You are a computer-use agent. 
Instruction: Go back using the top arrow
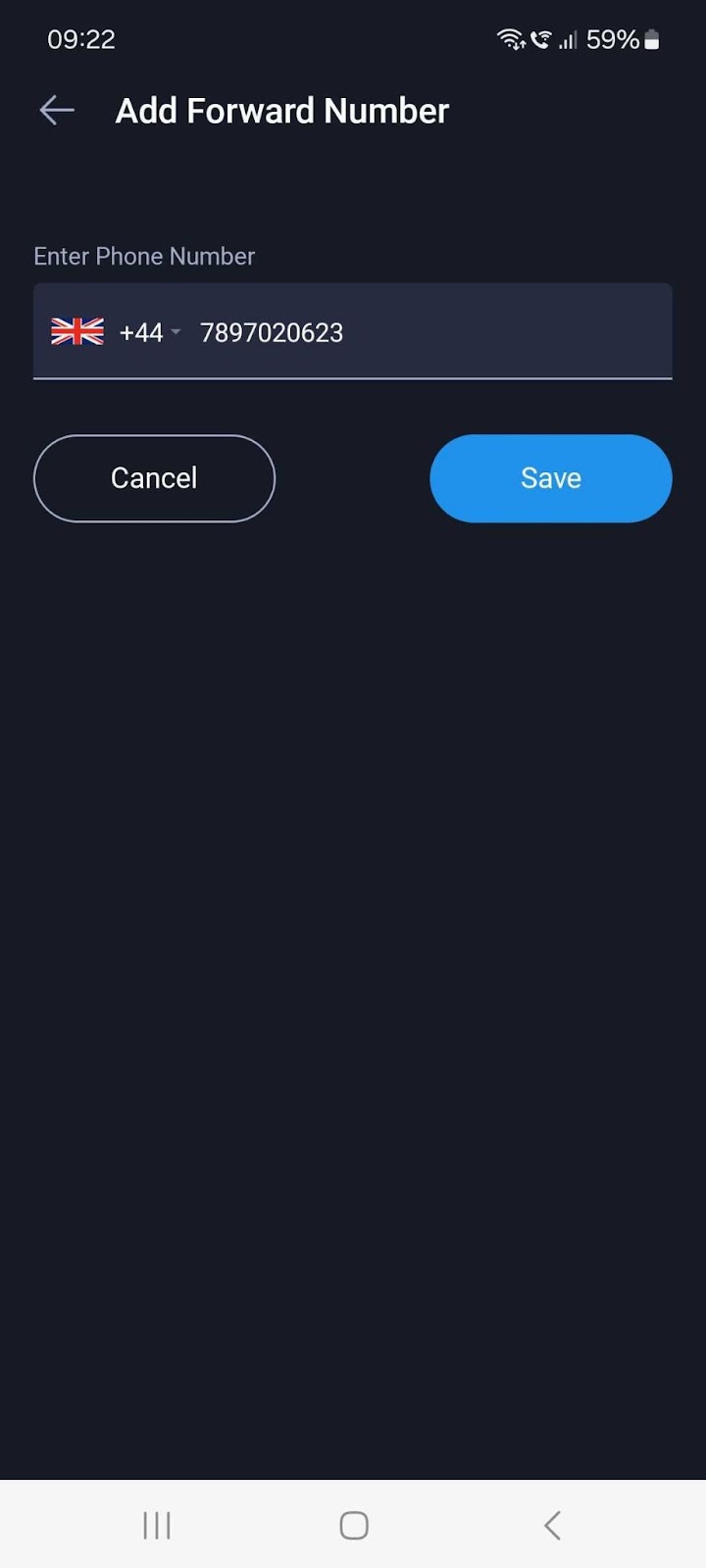57,111
